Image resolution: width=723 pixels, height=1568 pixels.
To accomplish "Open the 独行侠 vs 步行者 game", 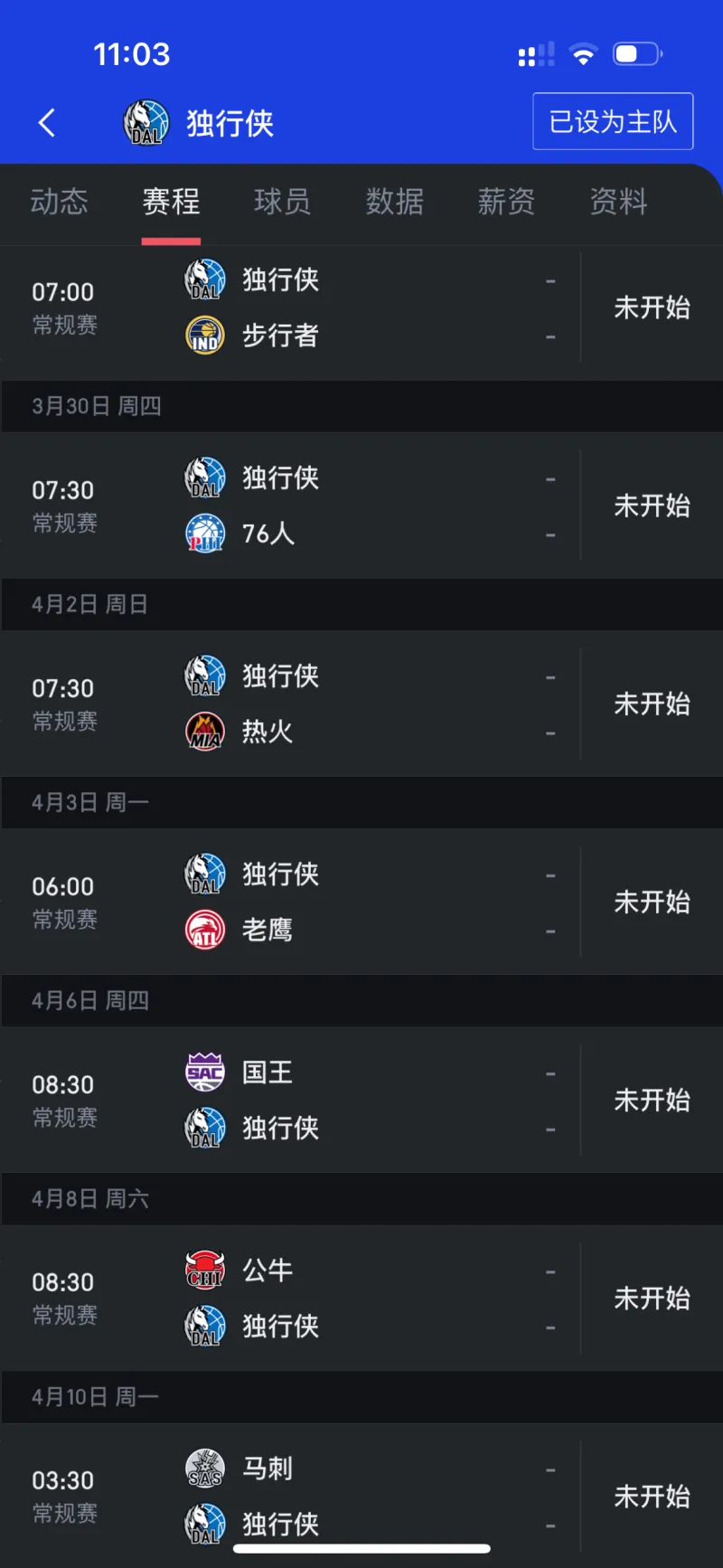I will click(361, 308).
